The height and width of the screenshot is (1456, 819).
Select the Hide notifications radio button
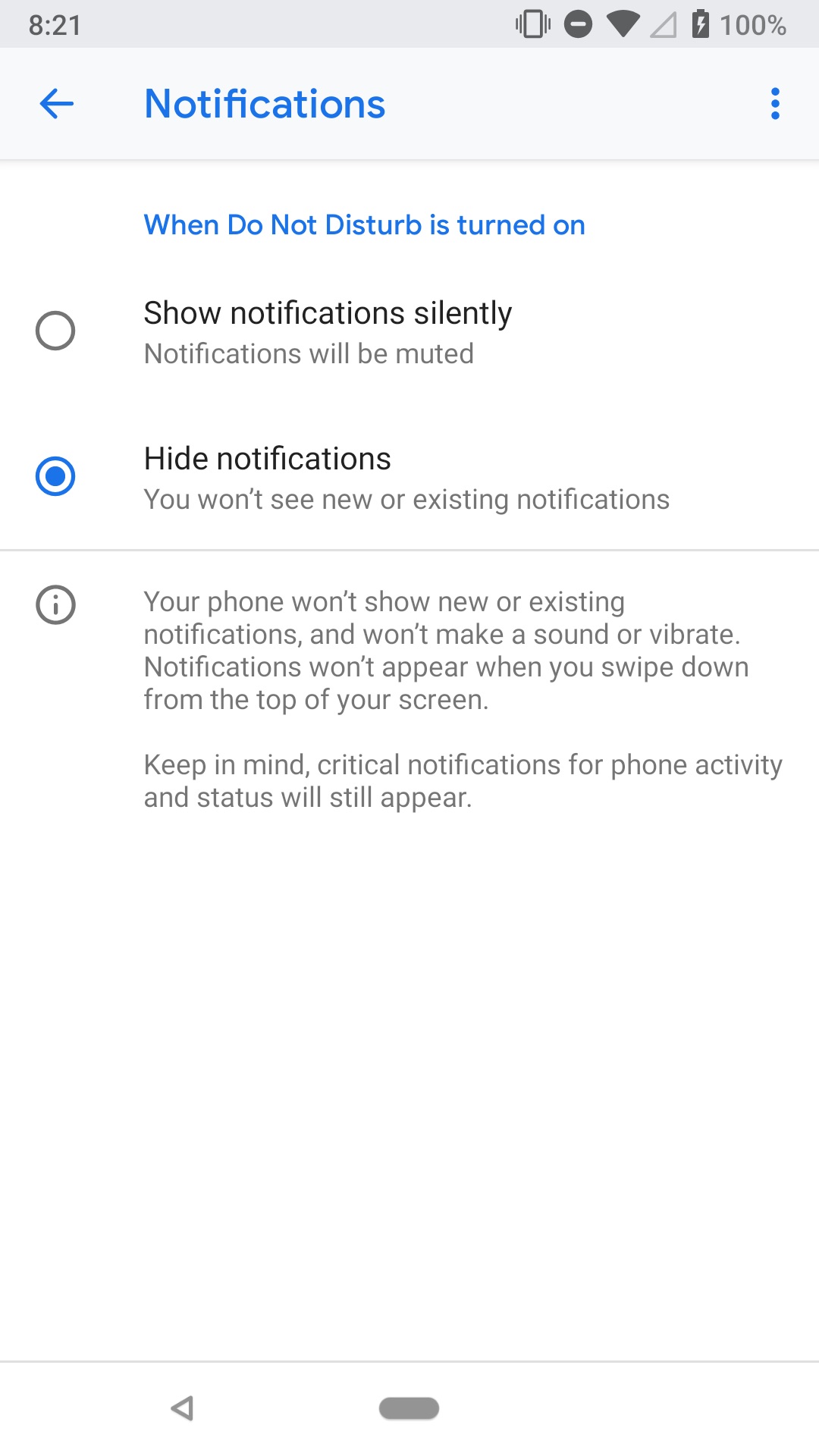(x=55, y=476)
